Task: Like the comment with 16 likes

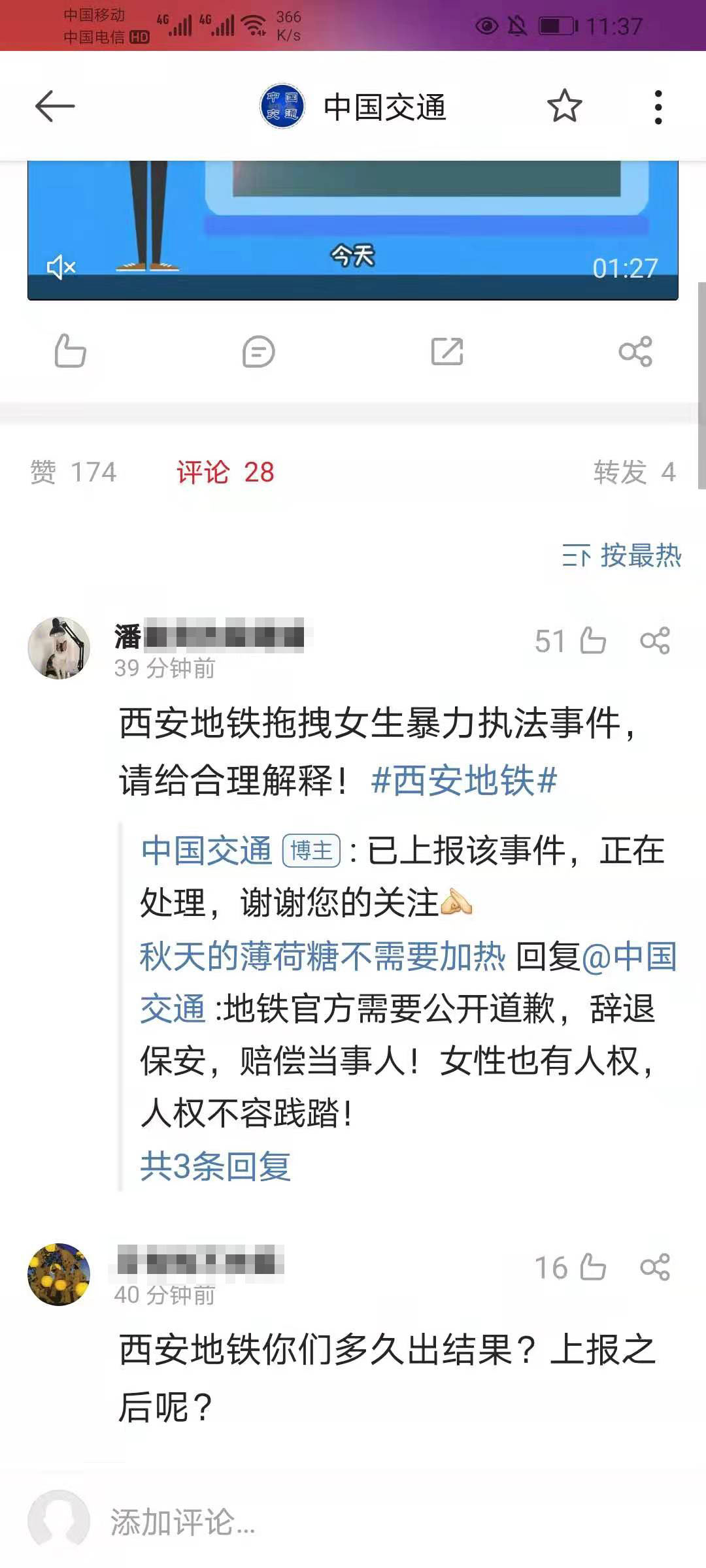Action: point(592,1267)
